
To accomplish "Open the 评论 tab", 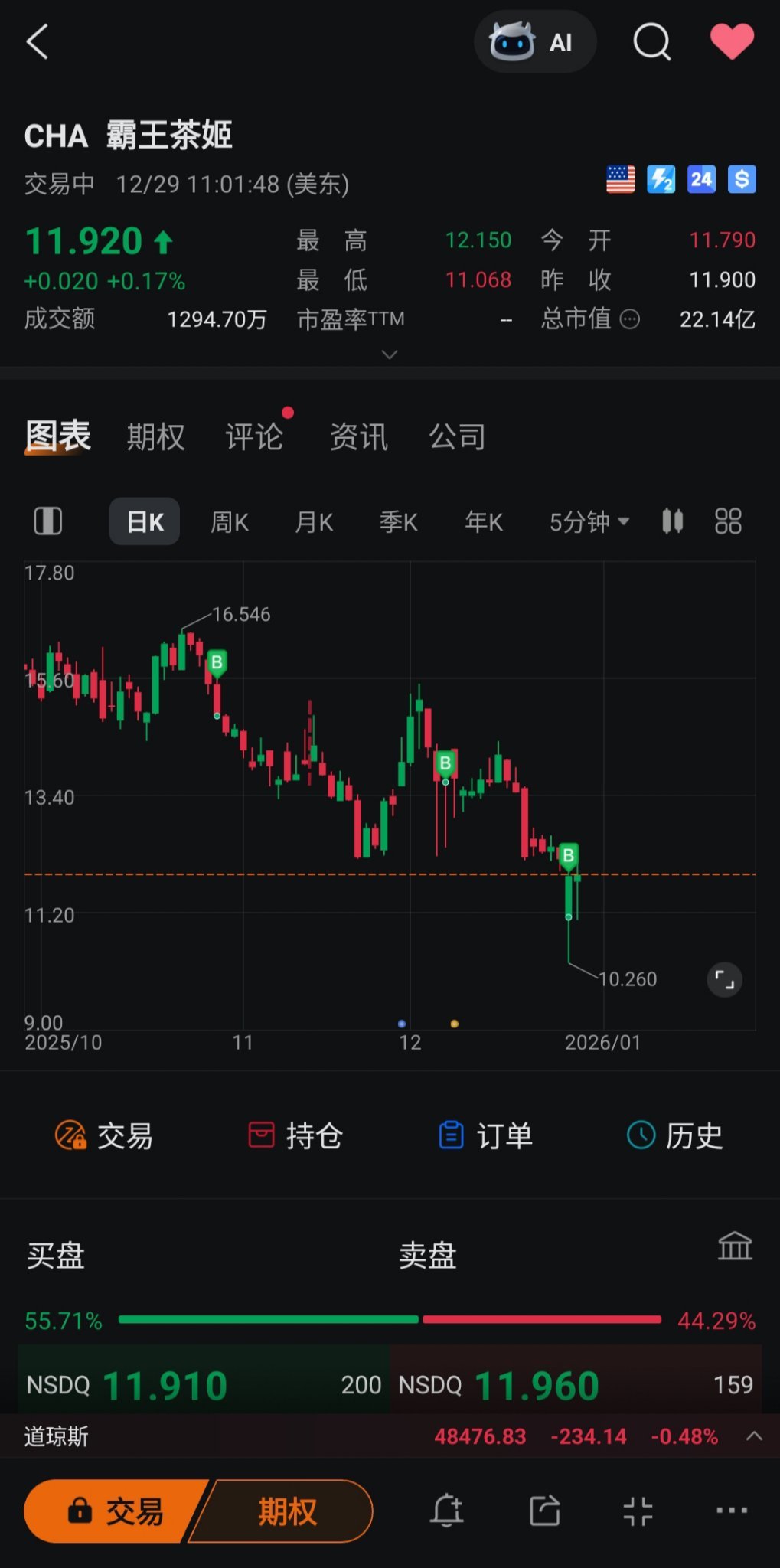I will 254,437.
